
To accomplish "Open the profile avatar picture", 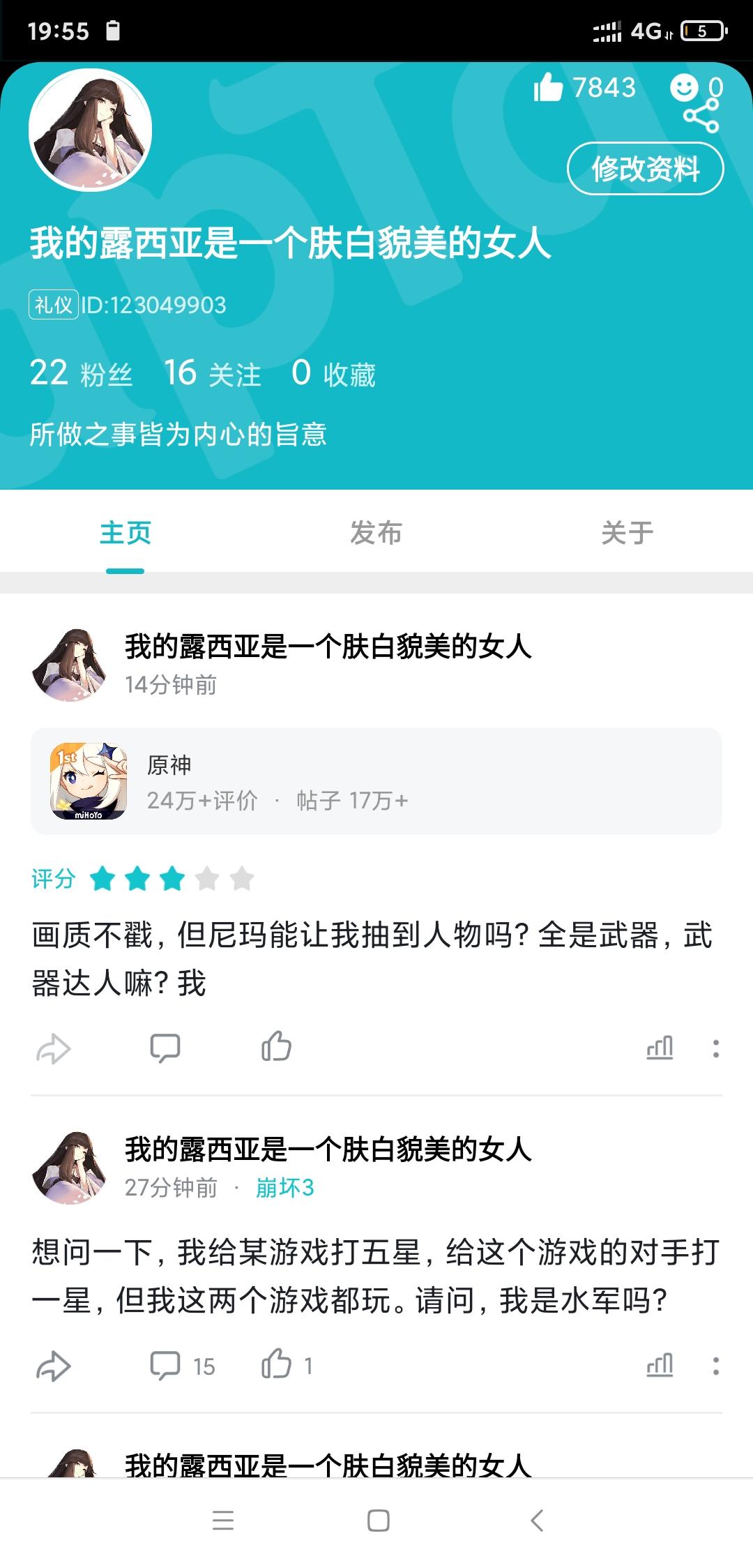I will tap(90, 130).
